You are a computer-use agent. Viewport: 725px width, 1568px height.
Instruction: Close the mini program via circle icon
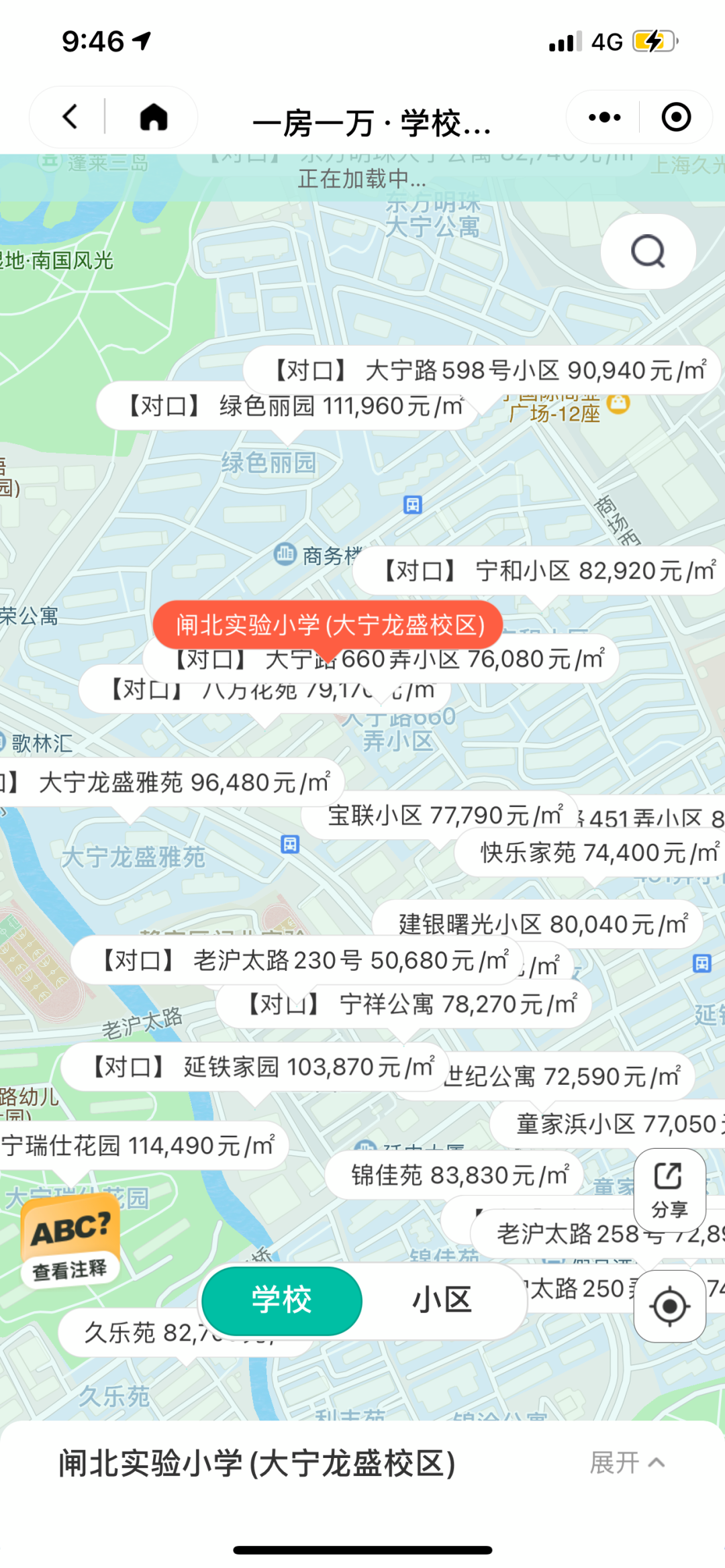(676, 117)
